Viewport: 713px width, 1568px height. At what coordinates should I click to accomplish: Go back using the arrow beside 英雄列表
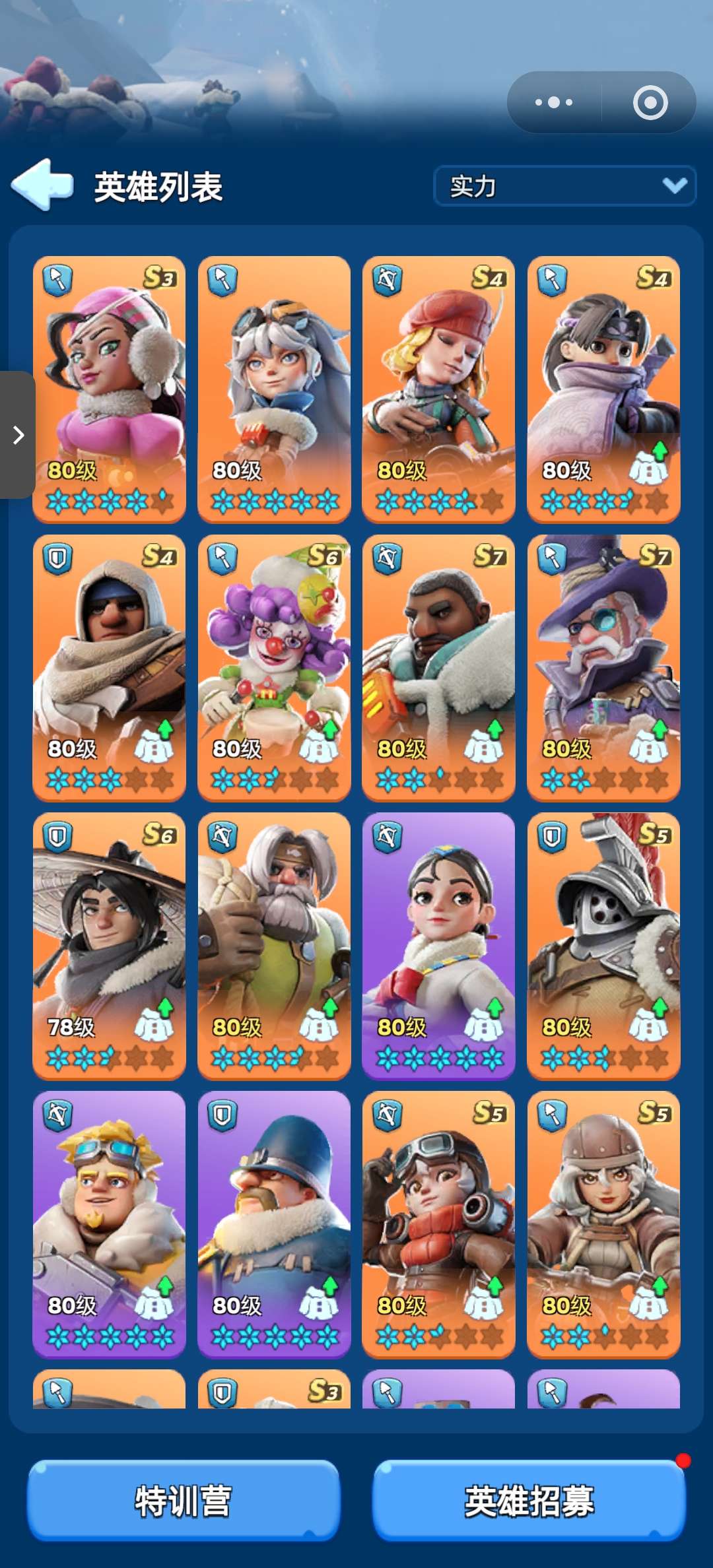tap(42, 185)
